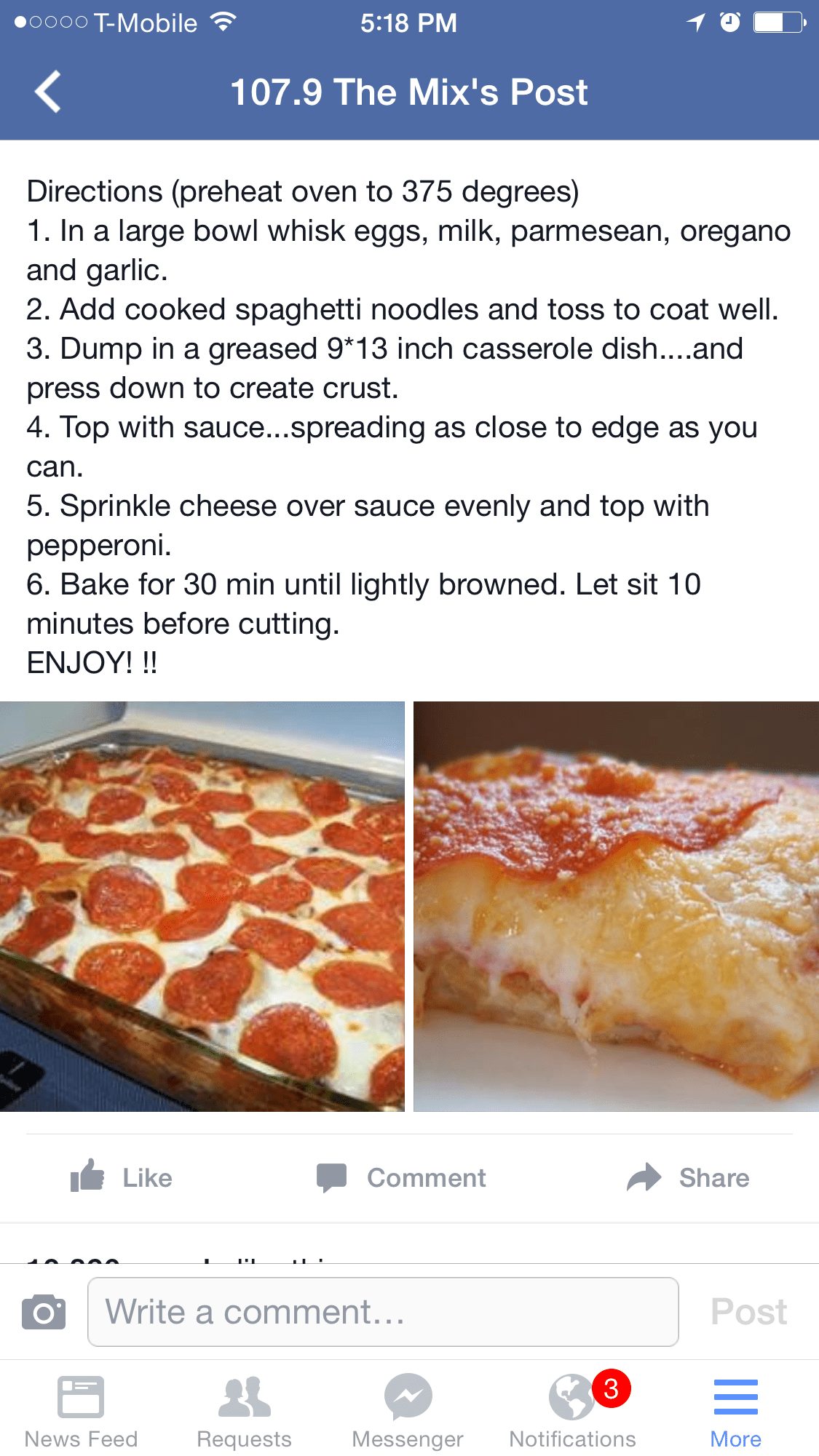Go back from 107.9 The Mix's Post
The height and width of the screenshot is (1456, 819).
pos(48,92)
